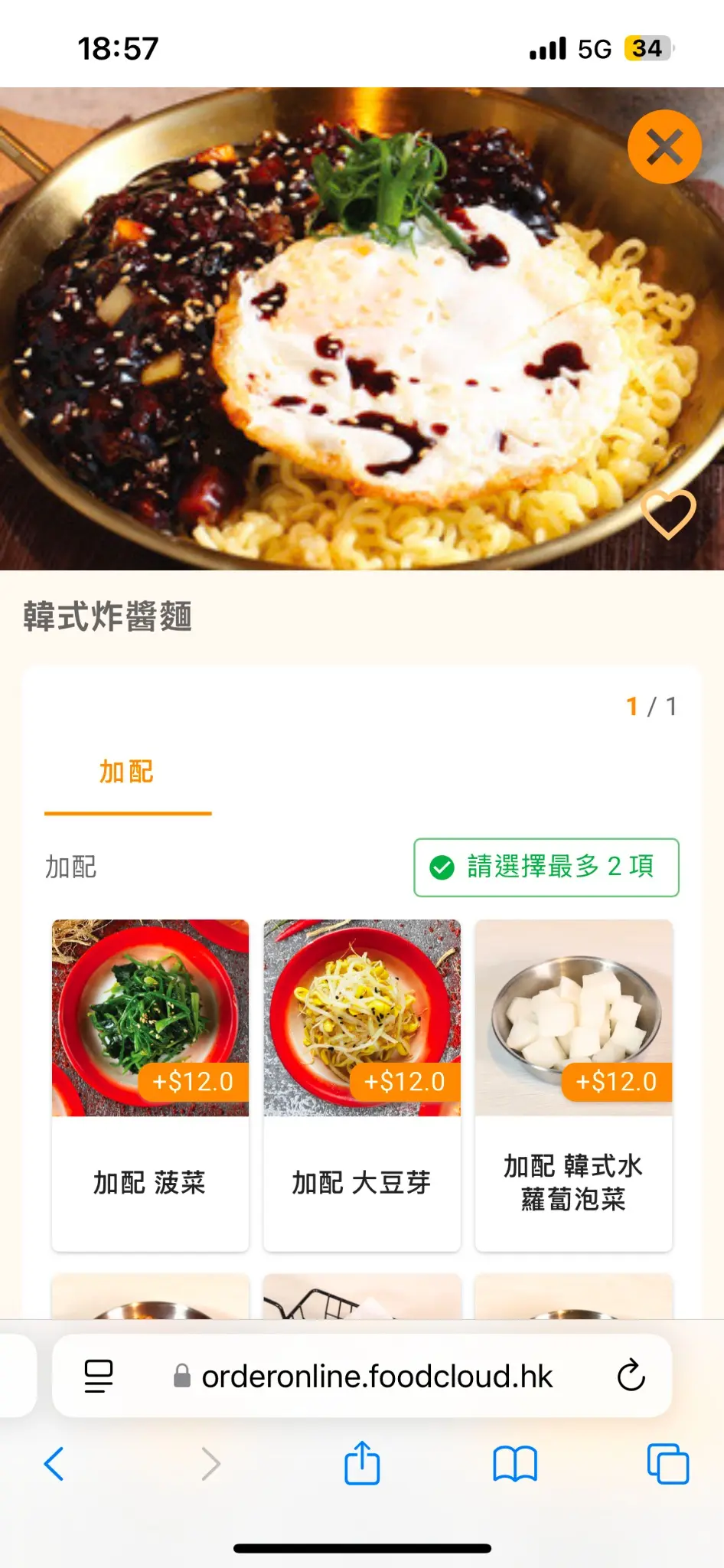Tap the orderonline.foodcloud.hk address bar
This screenshot has height=1568, width=724.
pos(362,1377)
